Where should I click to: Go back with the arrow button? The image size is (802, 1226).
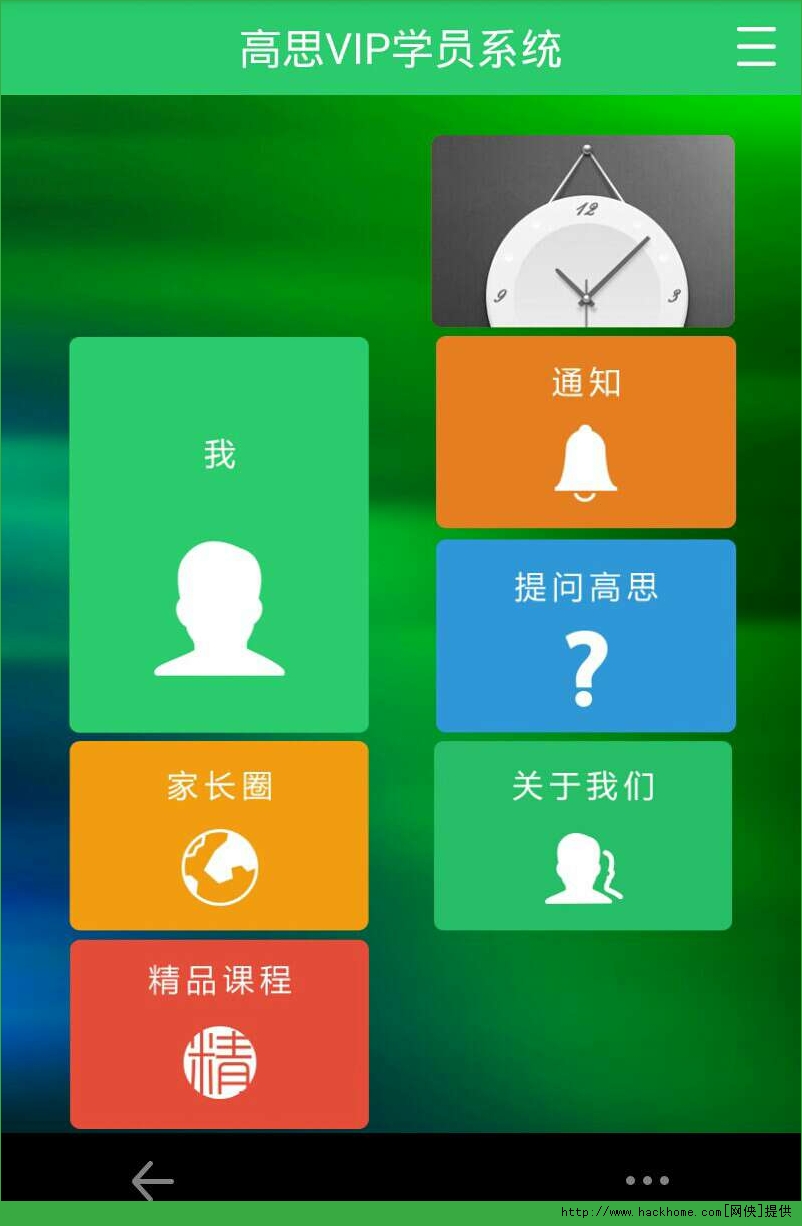point(153,1181)
